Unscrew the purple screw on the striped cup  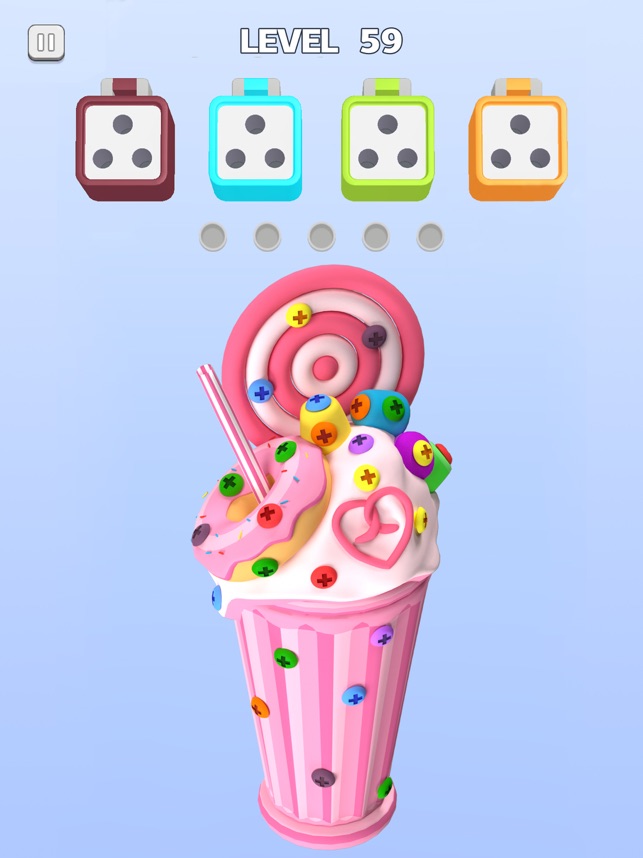(382, 636)
